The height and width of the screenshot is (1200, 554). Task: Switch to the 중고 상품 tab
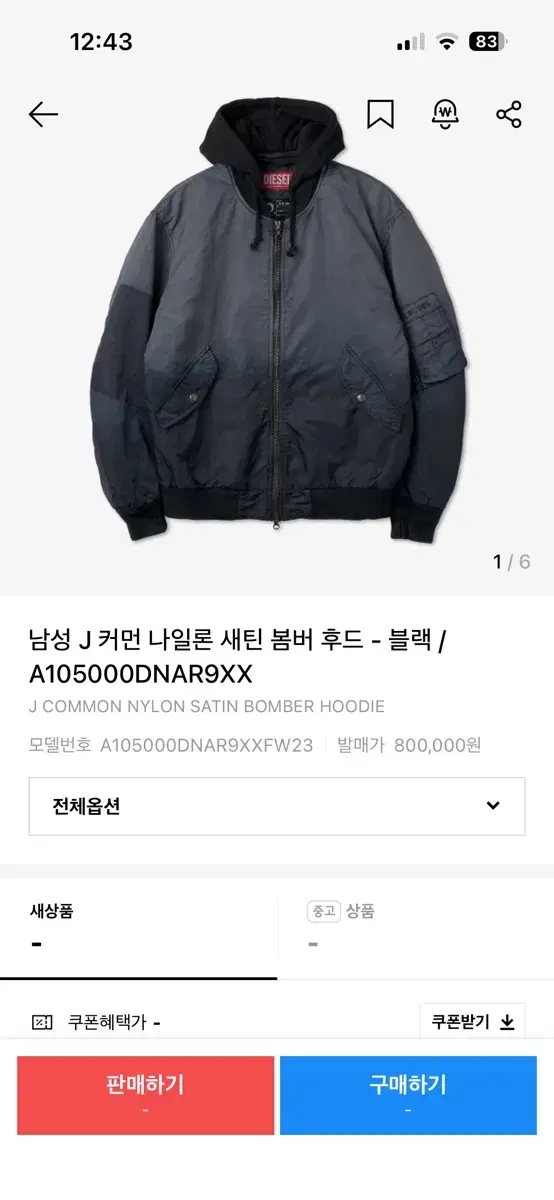coord(415,928)
